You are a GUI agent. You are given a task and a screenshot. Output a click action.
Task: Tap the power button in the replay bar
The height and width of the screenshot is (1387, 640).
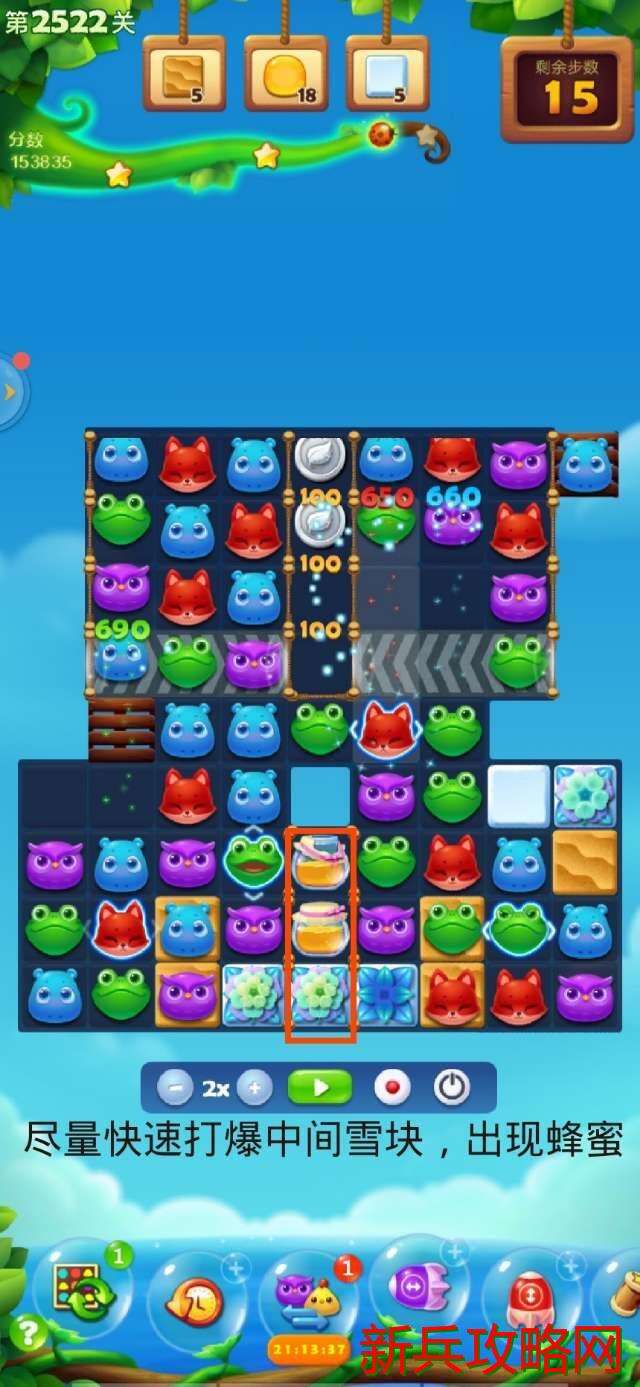(452, 1088)
